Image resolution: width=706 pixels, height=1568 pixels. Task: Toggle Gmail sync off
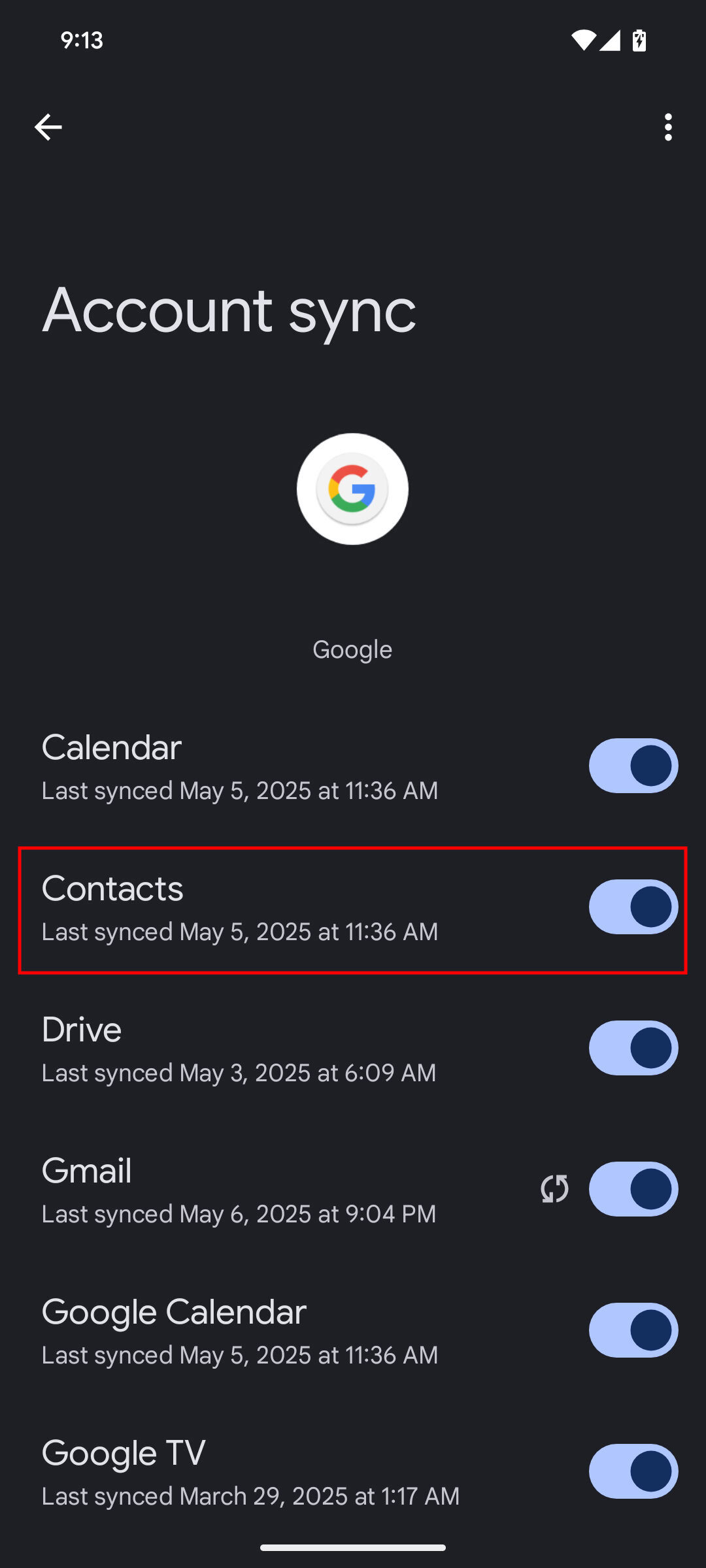[631, 1188]
